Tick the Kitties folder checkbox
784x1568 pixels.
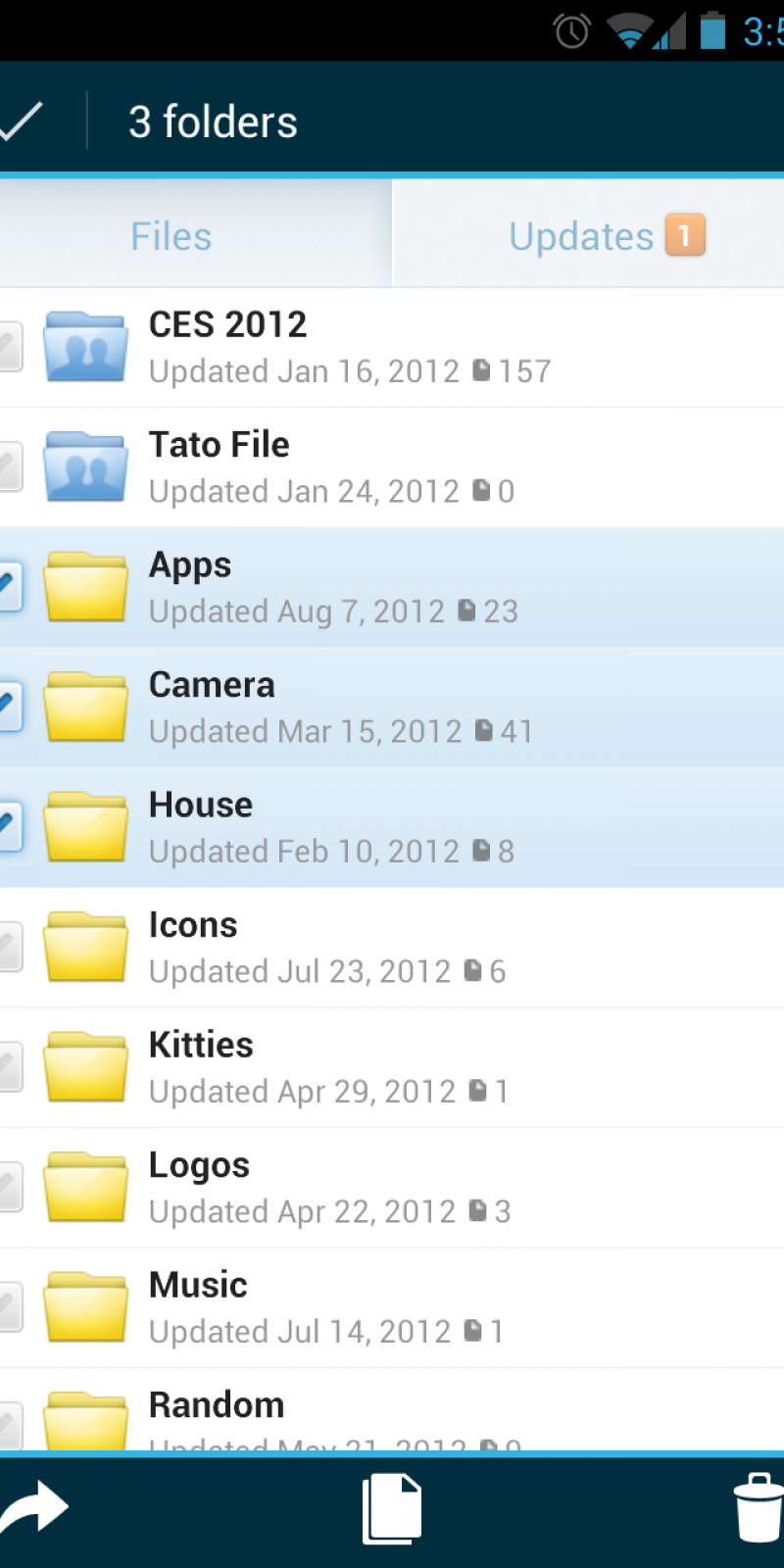(x=10, y=1067)
